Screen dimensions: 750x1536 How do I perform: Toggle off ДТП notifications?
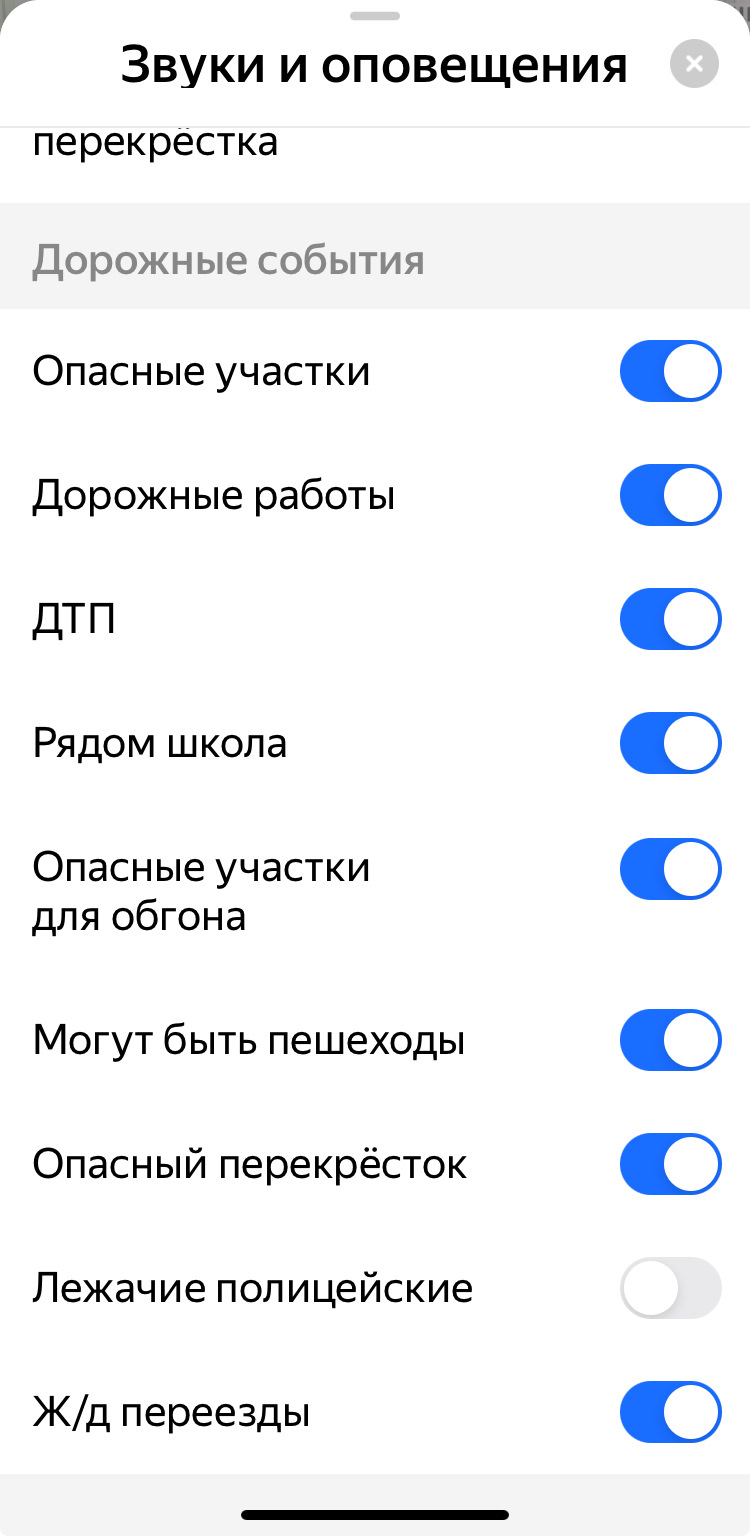coord(670,619)
